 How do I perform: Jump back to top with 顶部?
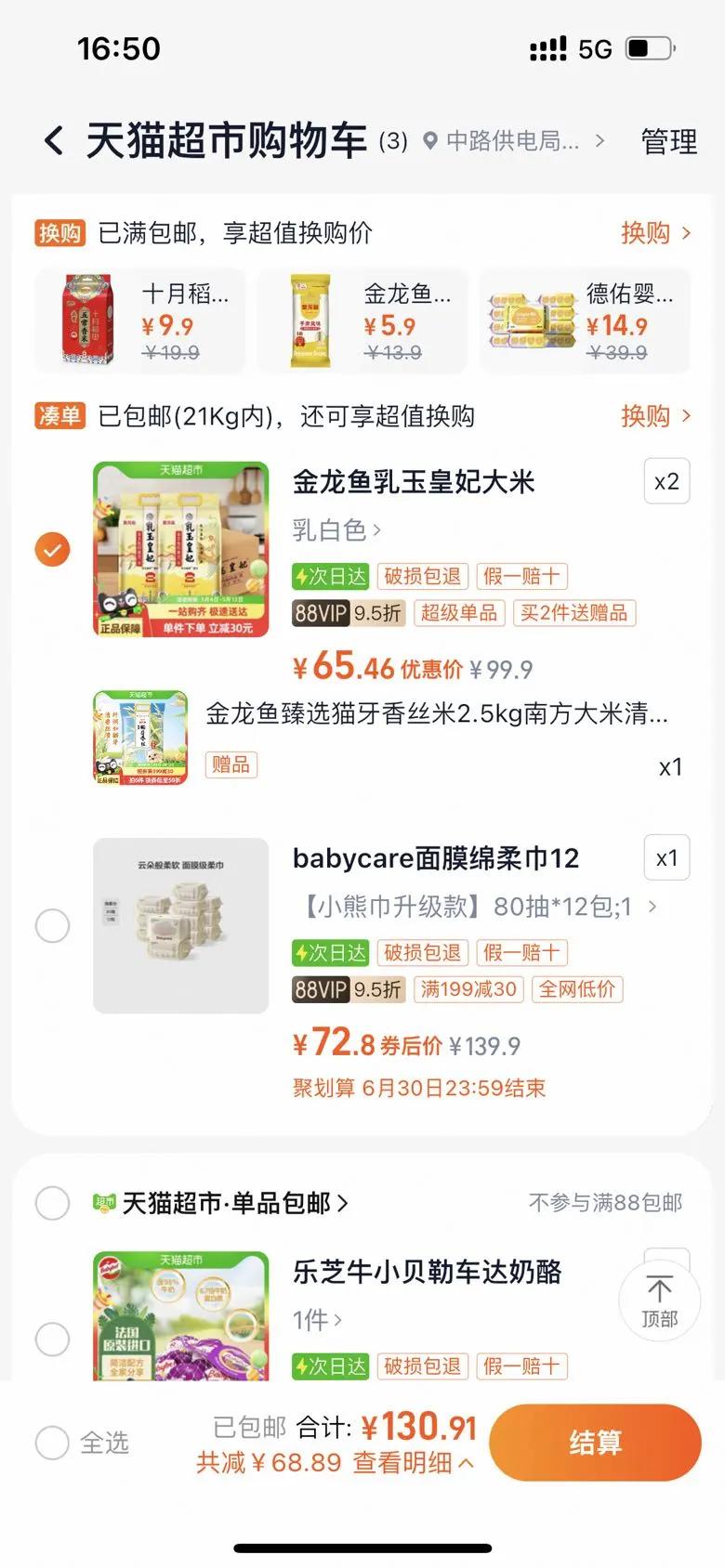click(659, 1300)
